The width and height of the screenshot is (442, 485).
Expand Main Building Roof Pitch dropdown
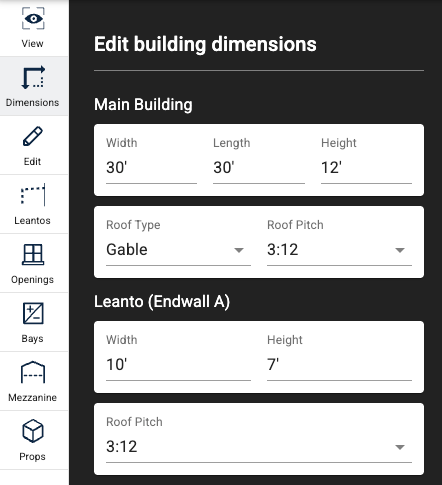point(339,249)
